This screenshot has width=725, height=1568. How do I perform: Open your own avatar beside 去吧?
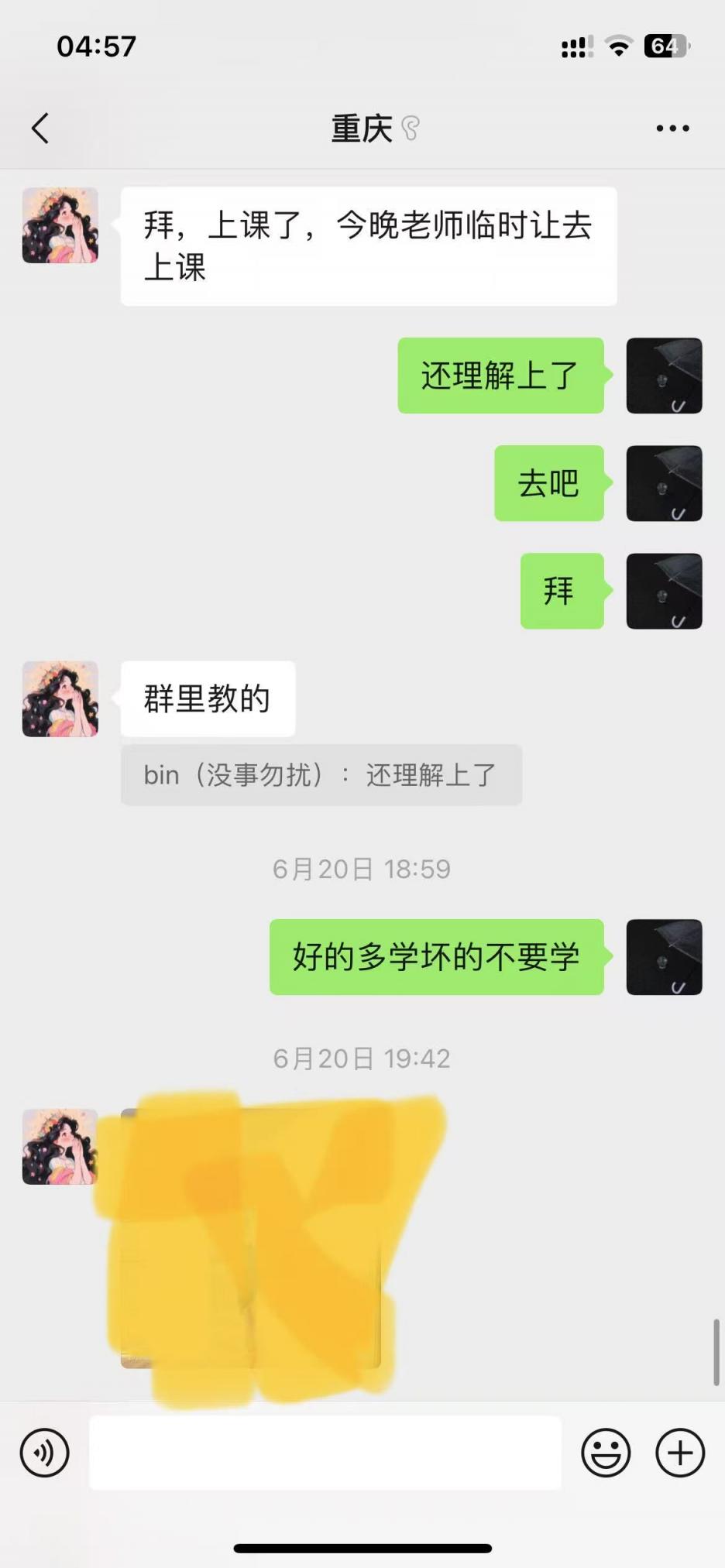tap(664, 483)
